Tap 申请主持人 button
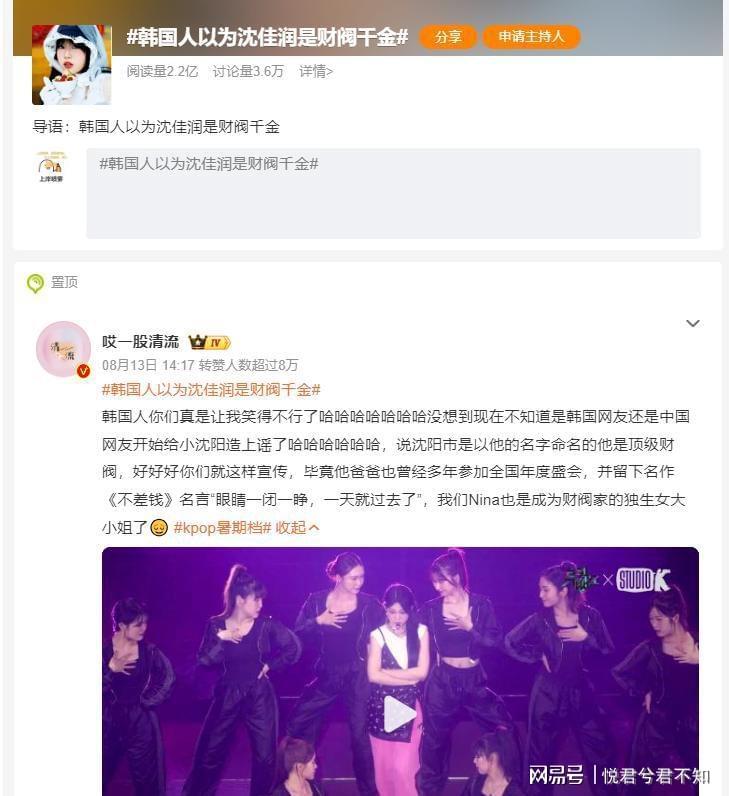 click(x=531, y=37)
